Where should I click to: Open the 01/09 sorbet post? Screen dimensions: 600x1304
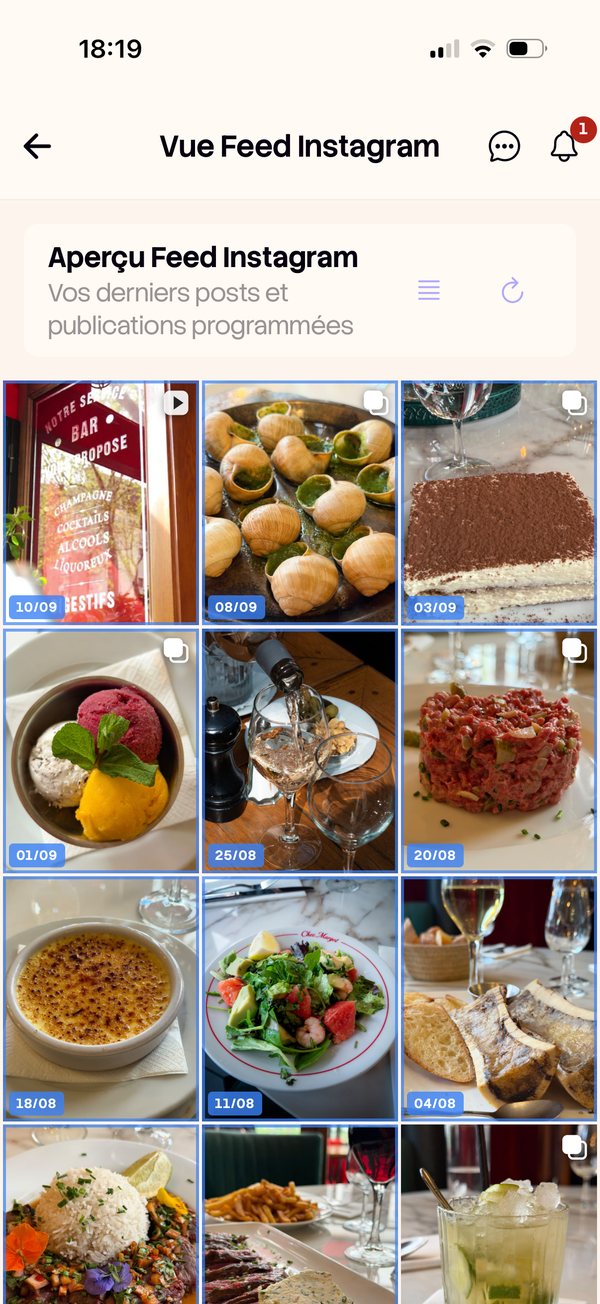tap(101, 750)
